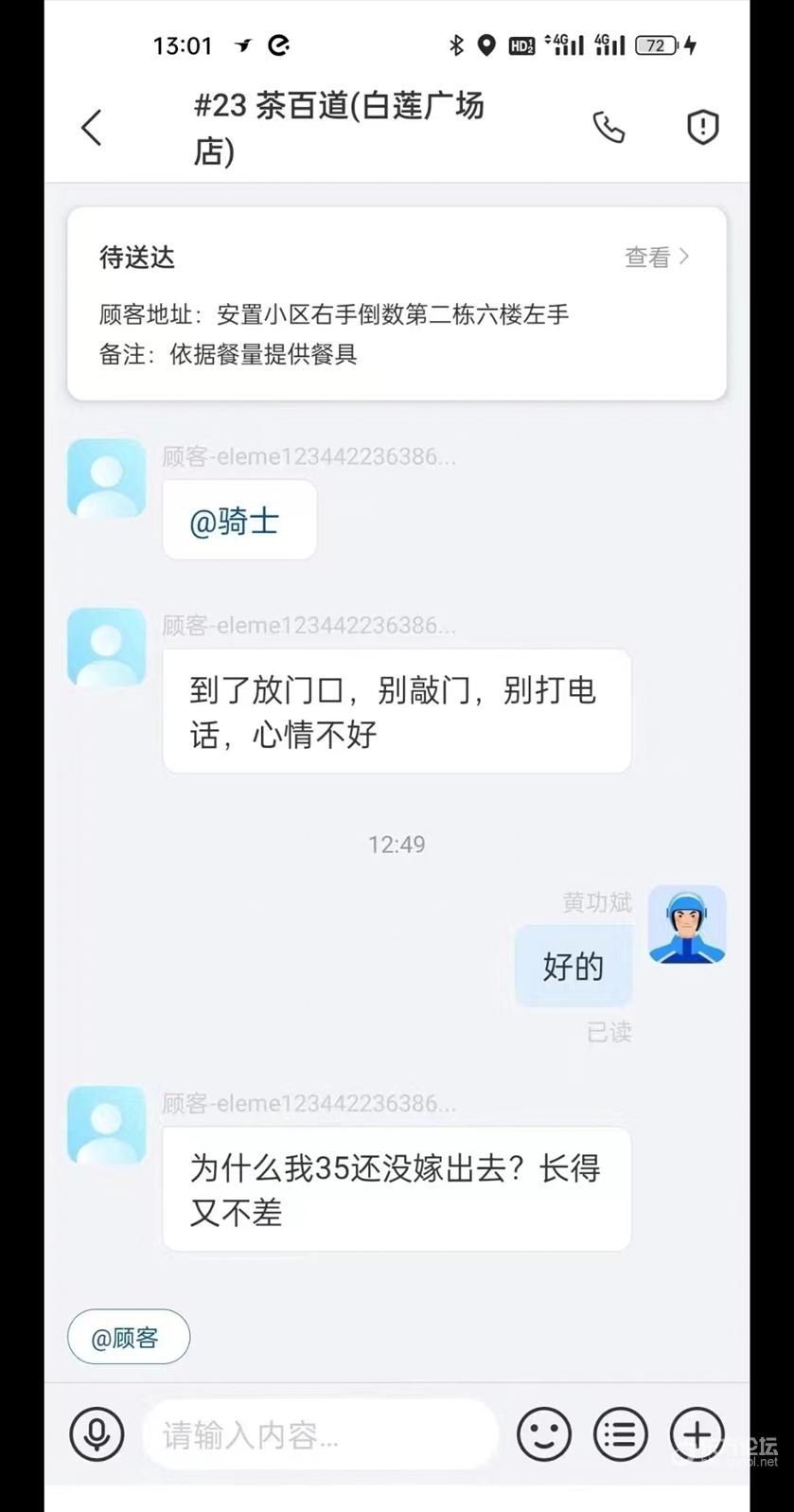Viewport: 794px width, 1512px height.
Task: Open the plus attachment menu
Action: click(x=697, y=1434)
